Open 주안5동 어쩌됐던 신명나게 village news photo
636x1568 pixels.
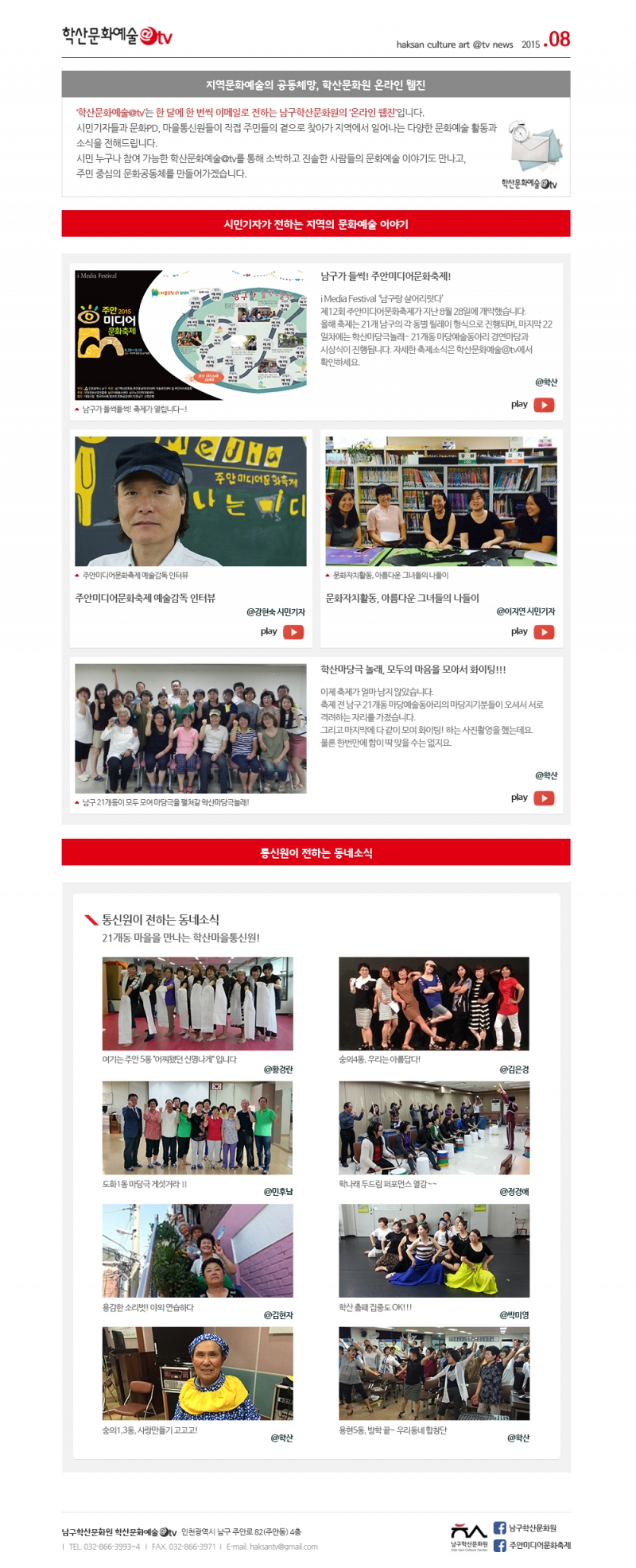click(x=197, y=1003)
